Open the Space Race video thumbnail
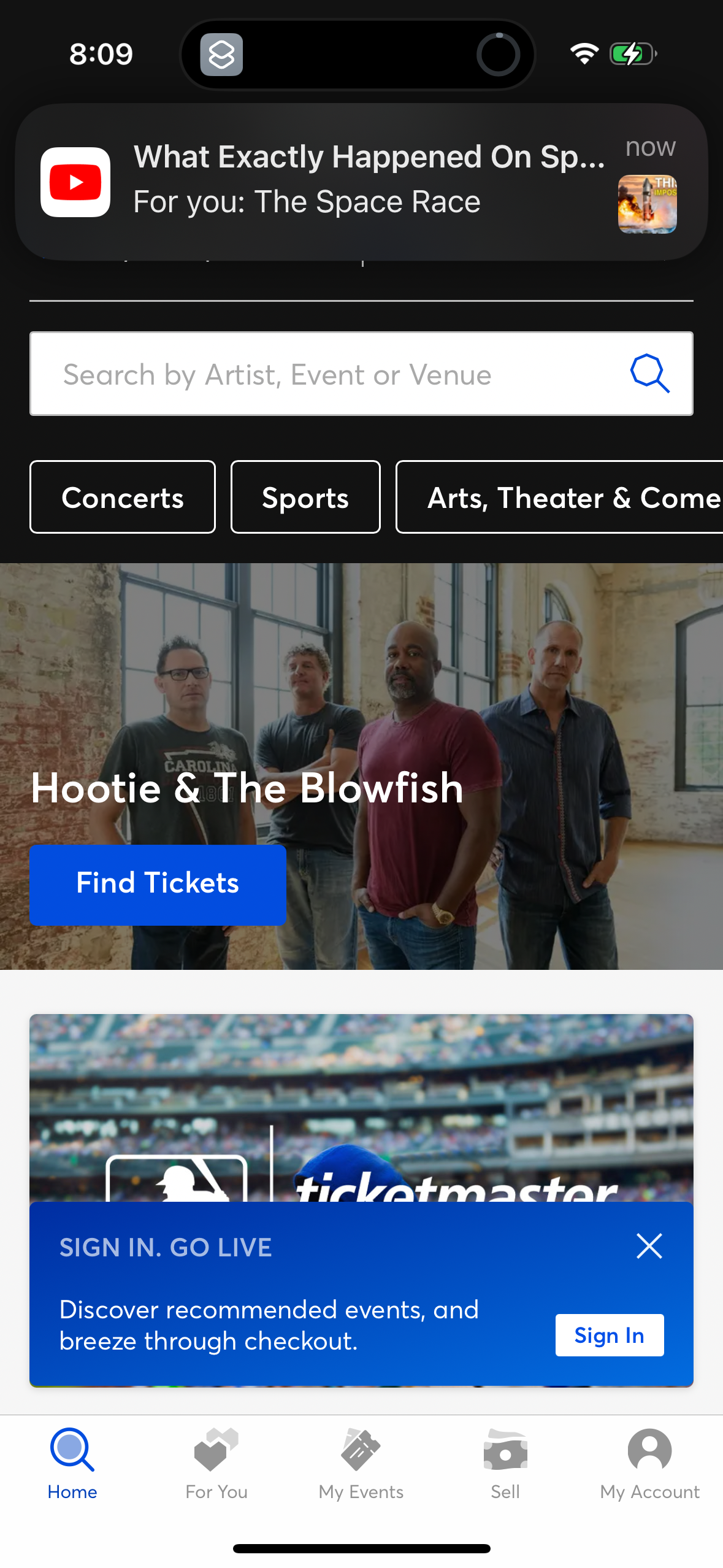The width and height of the screenshot is (723, 1568). click(x=647, y=204)
